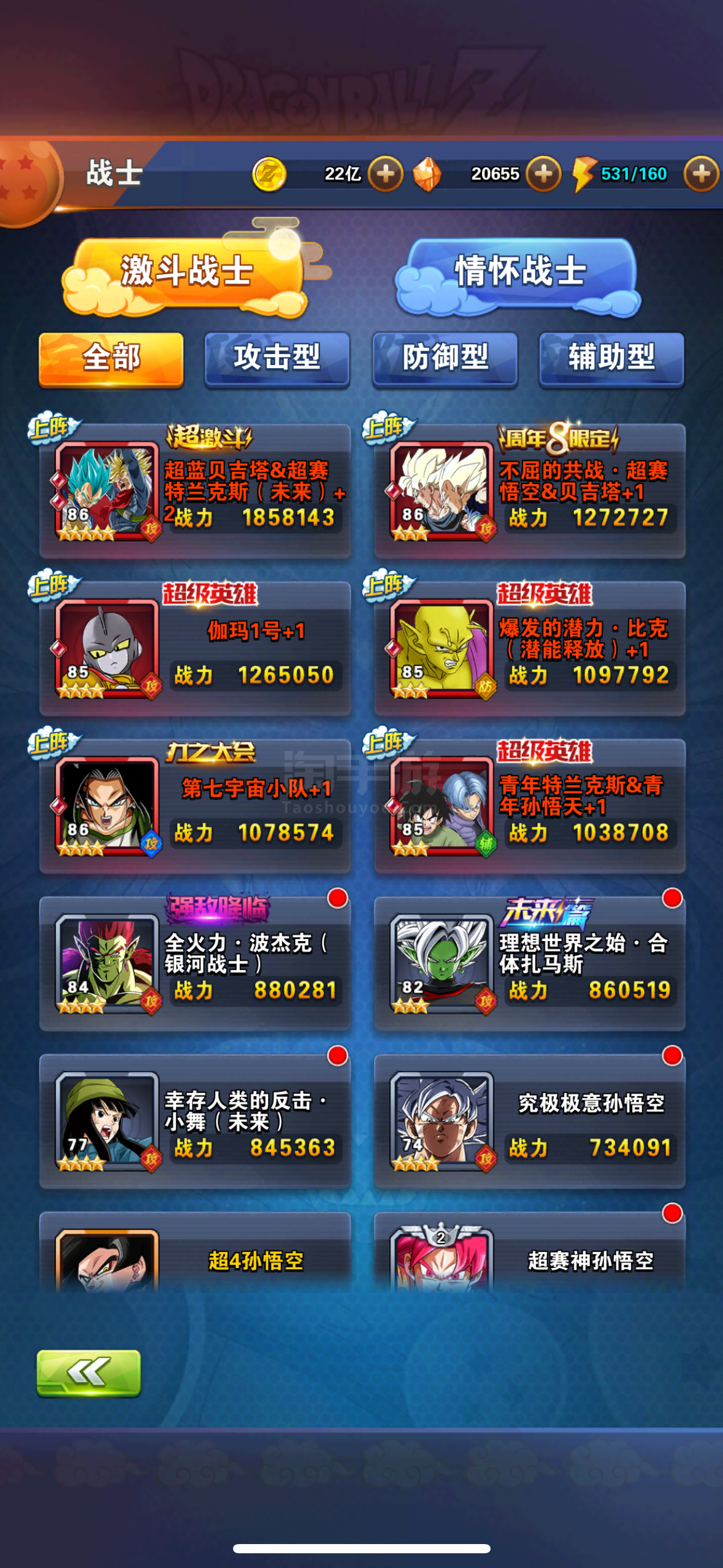Open 超蓝贝吉塔&超赛特兰克斯 warrior card

[x=195, y=492]
